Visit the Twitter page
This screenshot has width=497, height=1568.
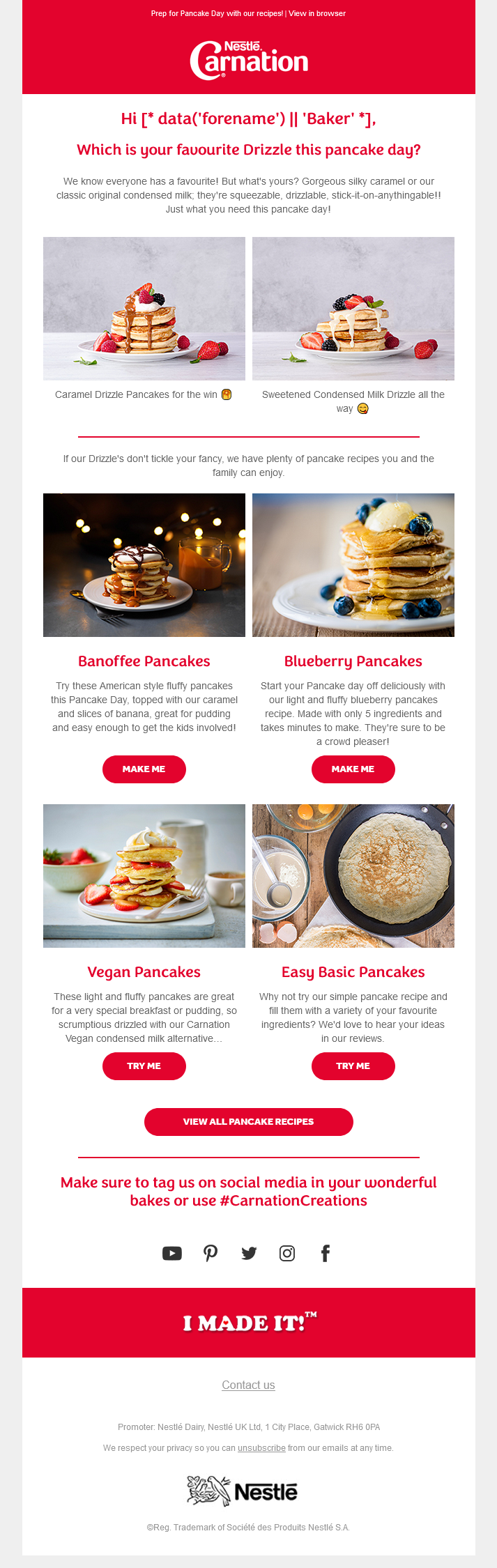coord(249,1254)
